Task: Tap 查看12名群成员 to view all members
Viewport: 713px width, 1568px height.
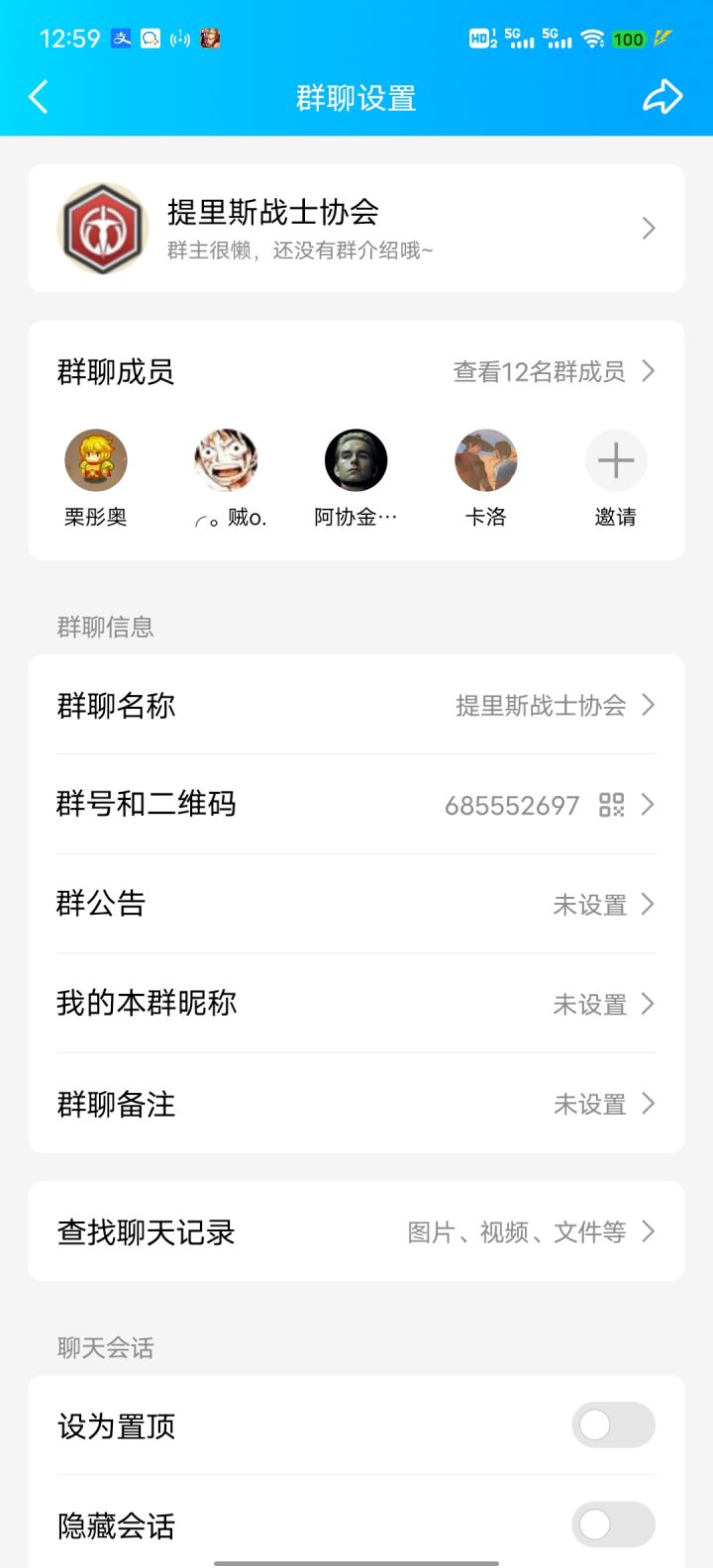Action: [x=540, y=371]
